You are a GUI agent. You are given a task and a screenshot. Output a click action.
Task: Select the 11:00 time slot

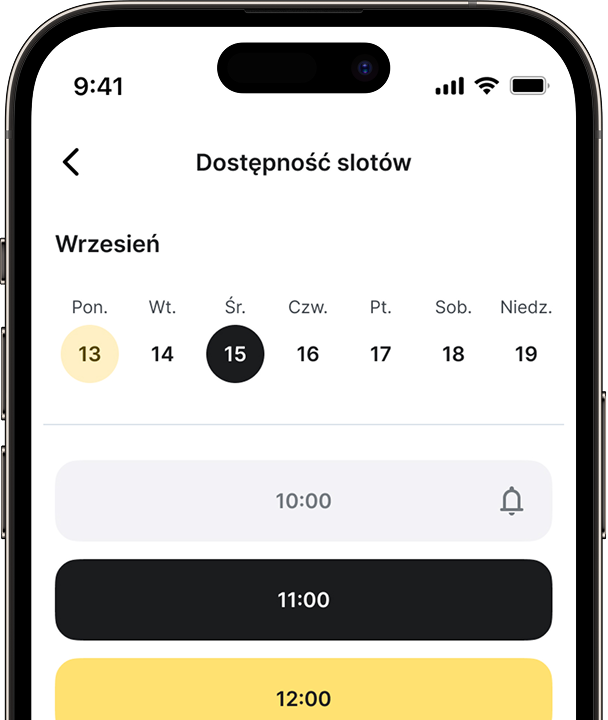coord(303,600)
